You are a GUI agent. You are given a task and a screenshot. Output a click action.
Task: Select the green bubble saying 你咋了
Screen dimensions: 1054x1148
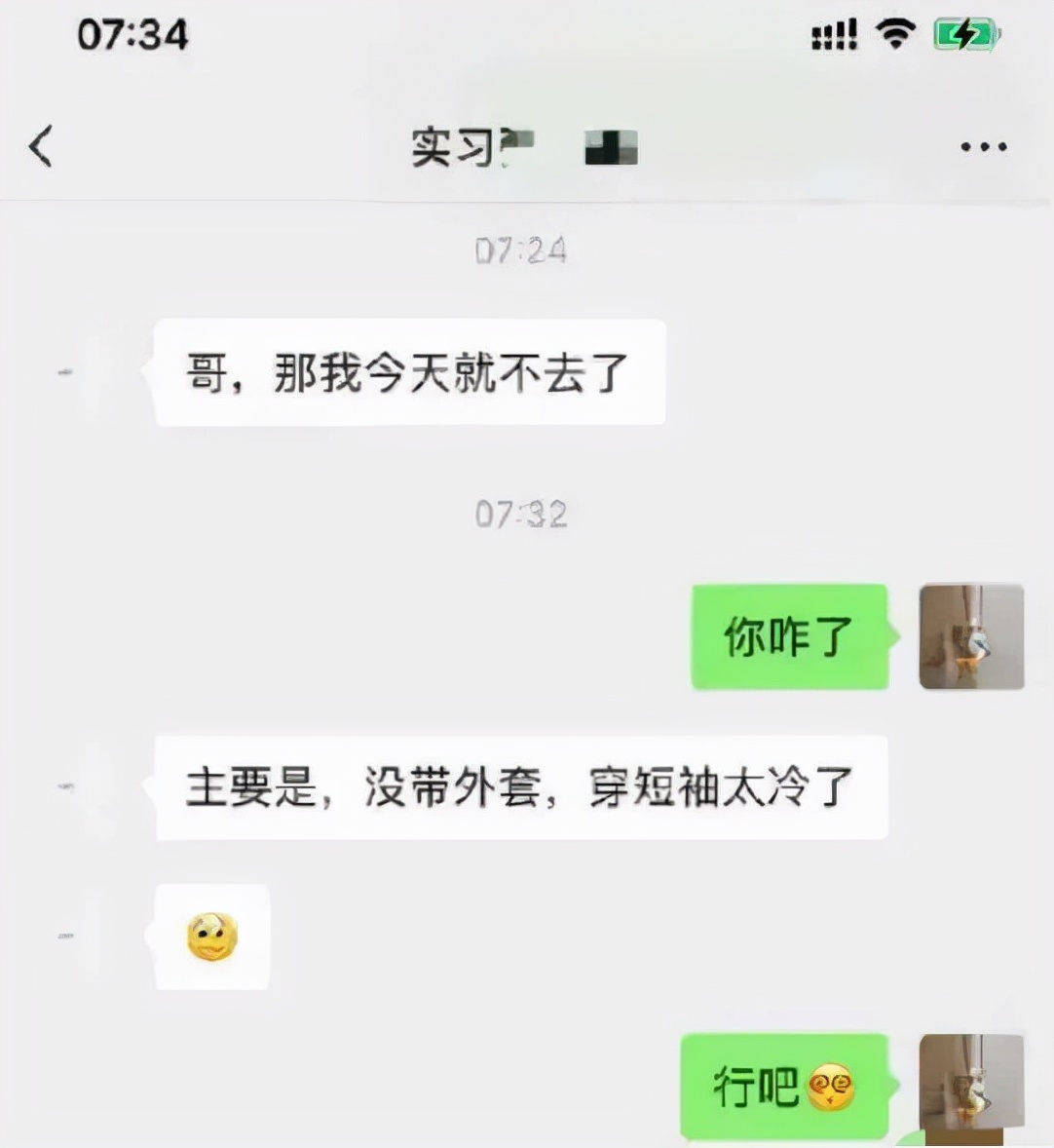[787, 638]
